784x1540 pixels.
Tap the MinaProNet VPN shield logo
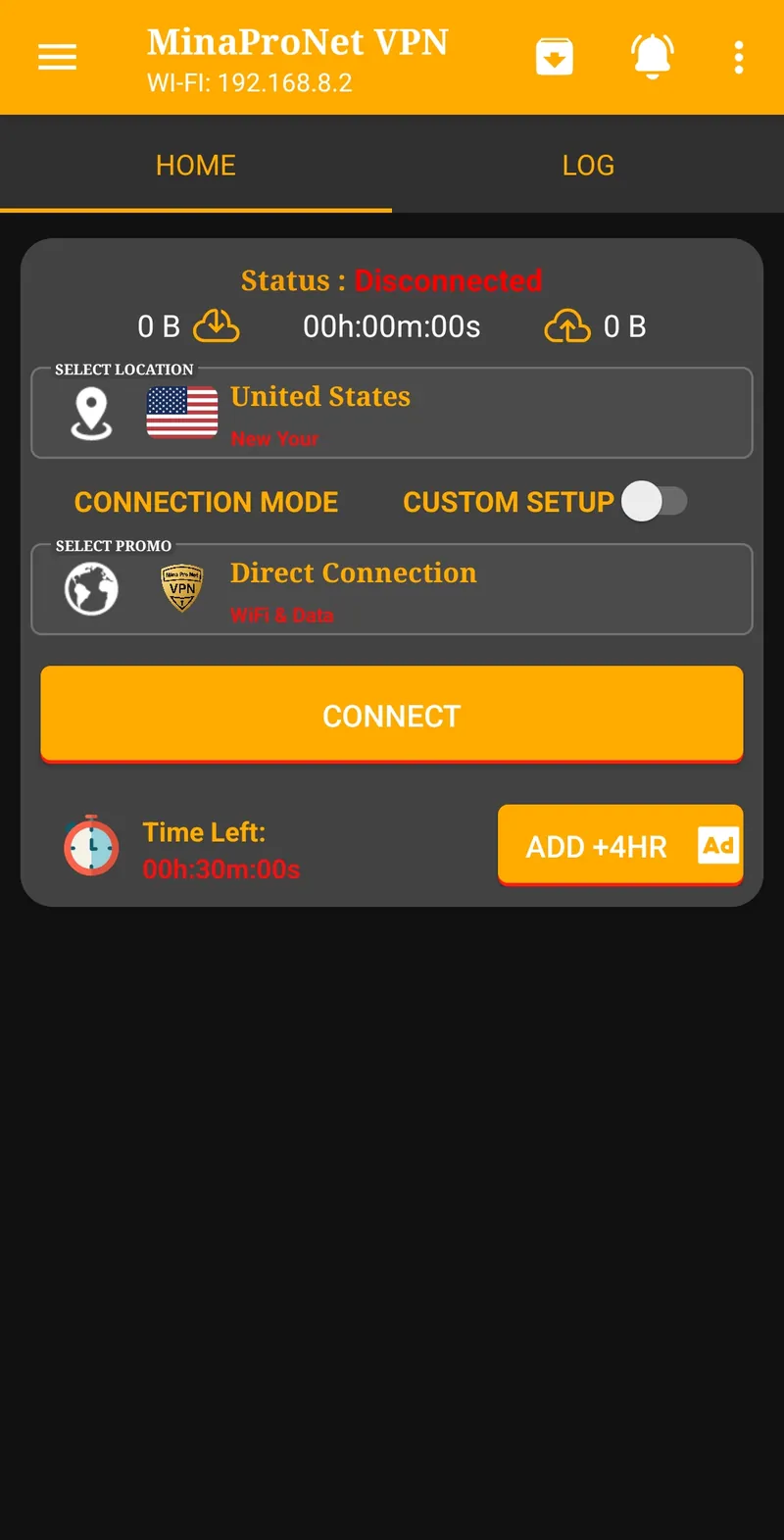coord(180,588)
